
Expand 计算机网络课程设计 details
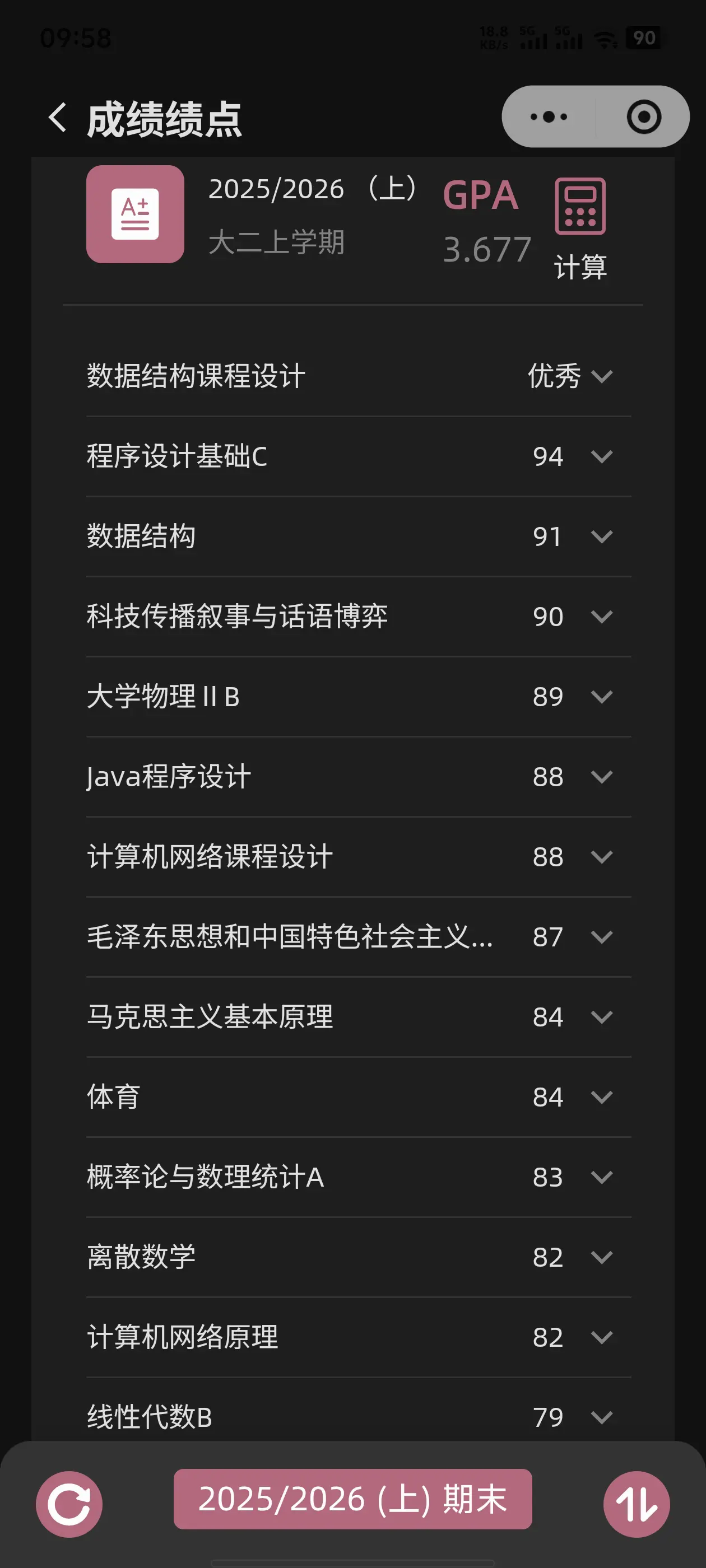click(x=601, y=857)
